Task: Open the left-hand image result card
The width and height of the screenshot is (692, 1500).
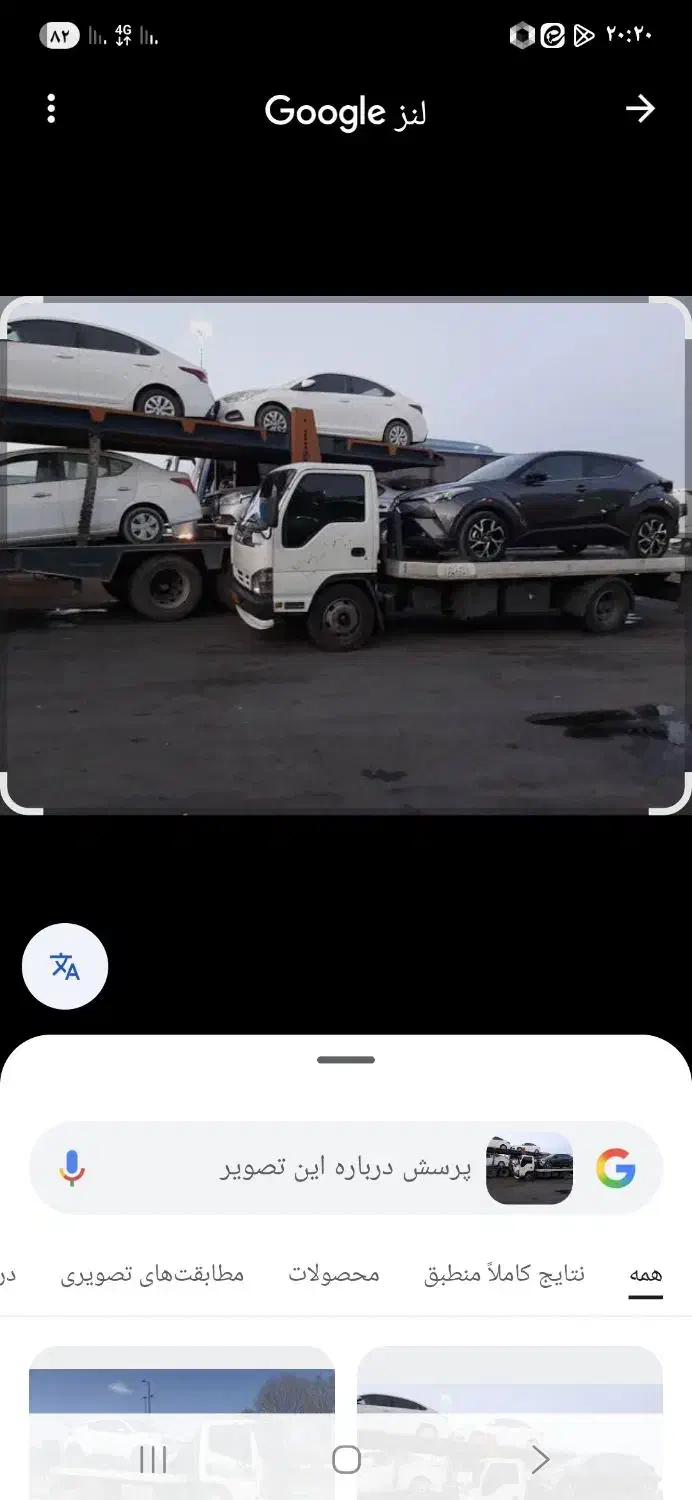Action: tap(182, 1423)
